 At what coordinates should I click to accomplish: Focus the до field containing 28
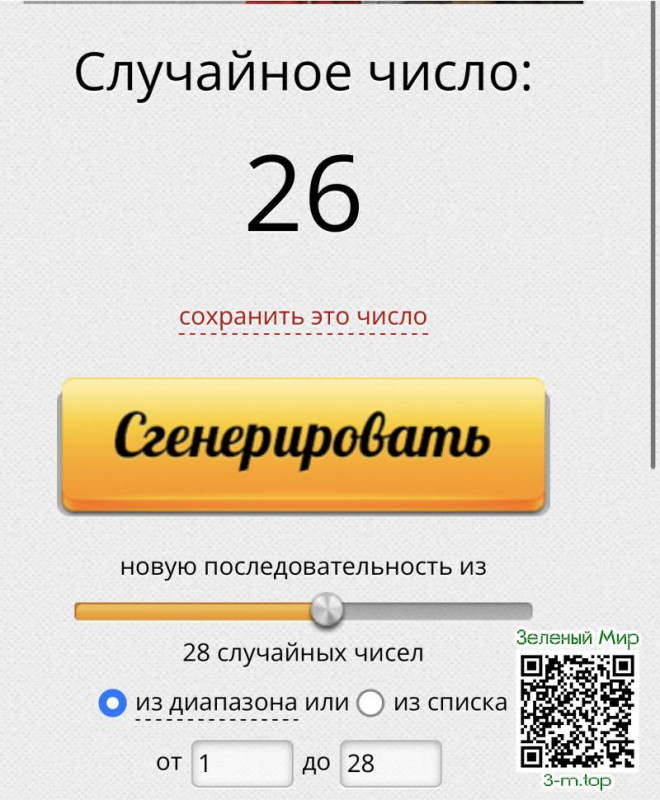coord(390,764)
